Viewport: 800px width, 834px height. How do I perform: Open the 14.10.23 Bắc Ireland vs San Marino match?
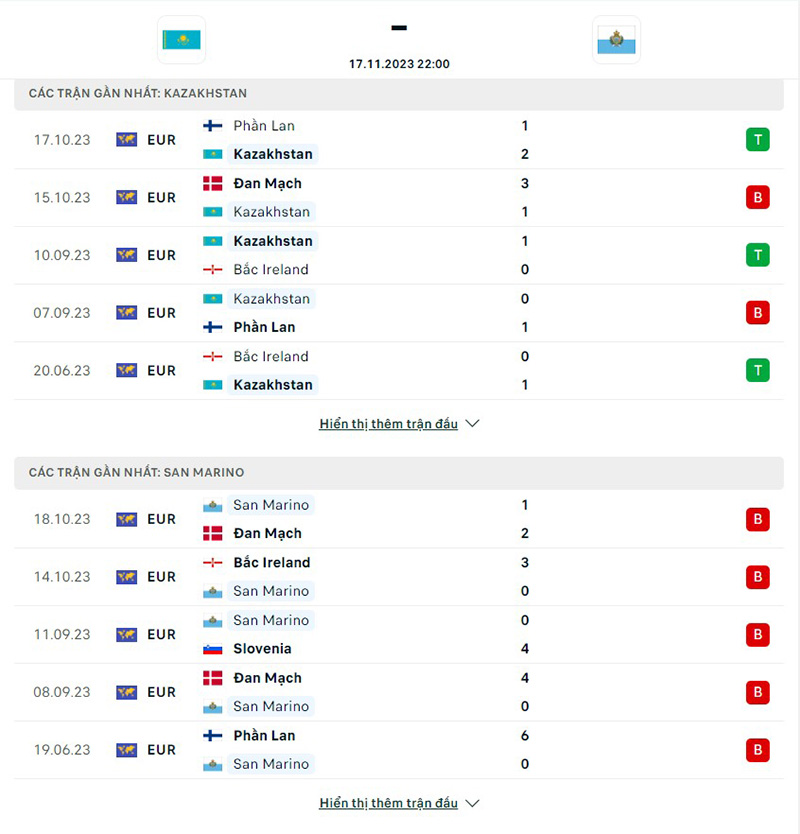click(x=400, y=577)
